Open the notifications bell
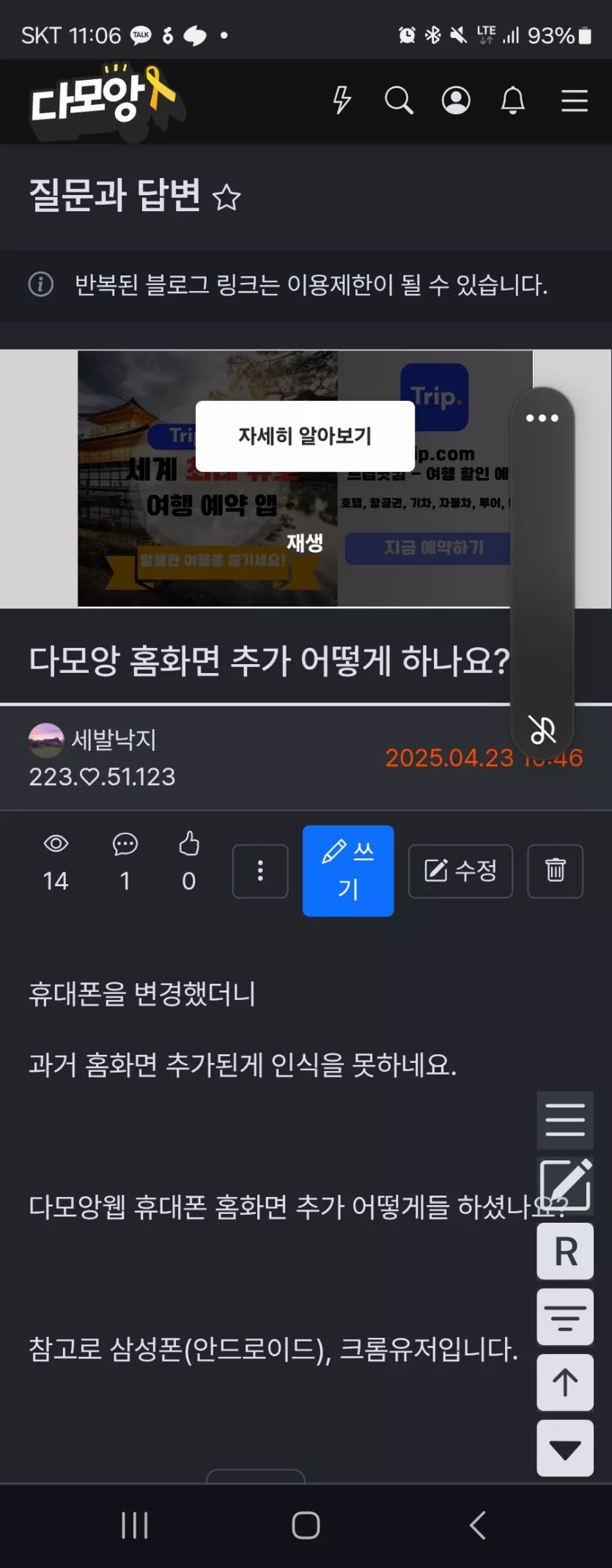The height and width of the screenshot is (1568, 612). [x=513, y=100]
